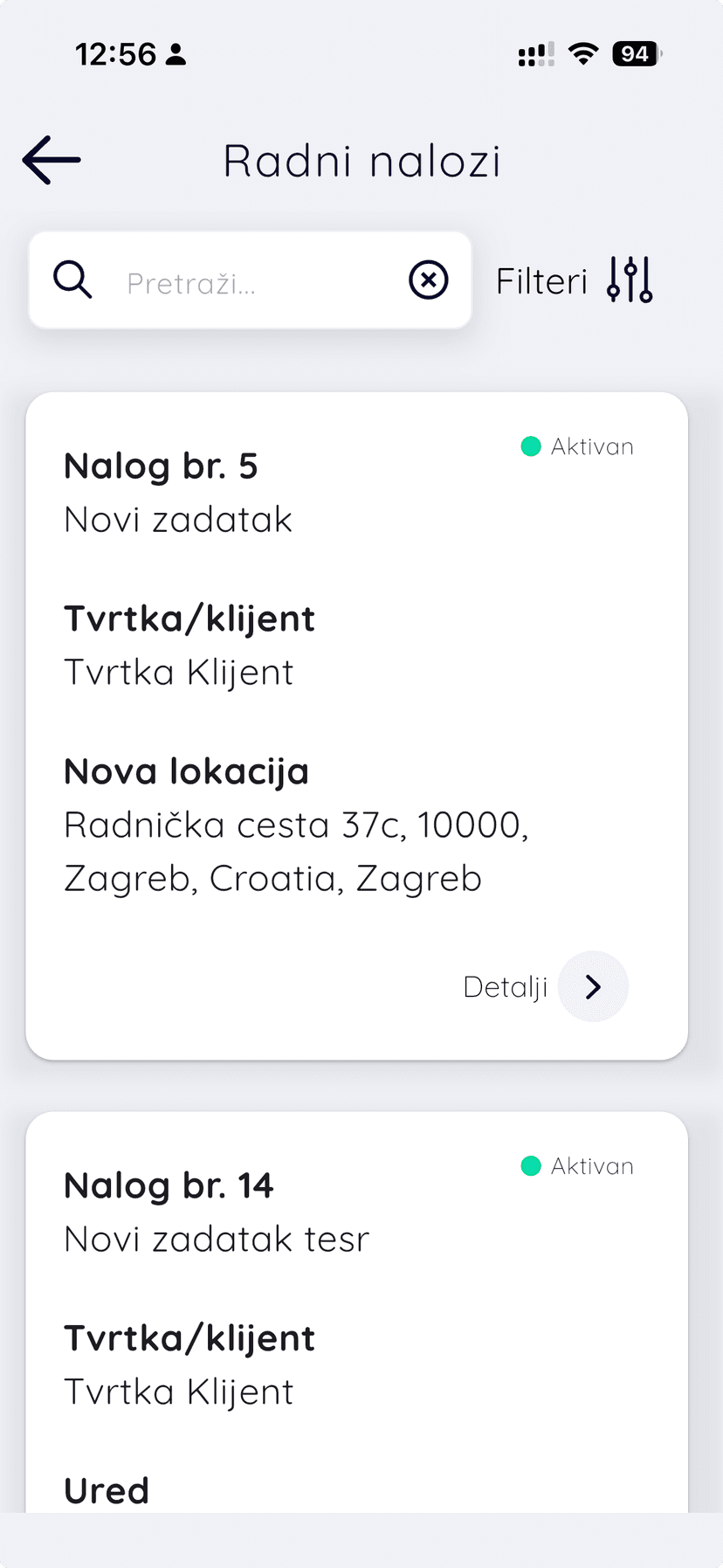
Task: Tap the Detalji button on the first order
Action: pyautogui.click(x=506, y=986)
